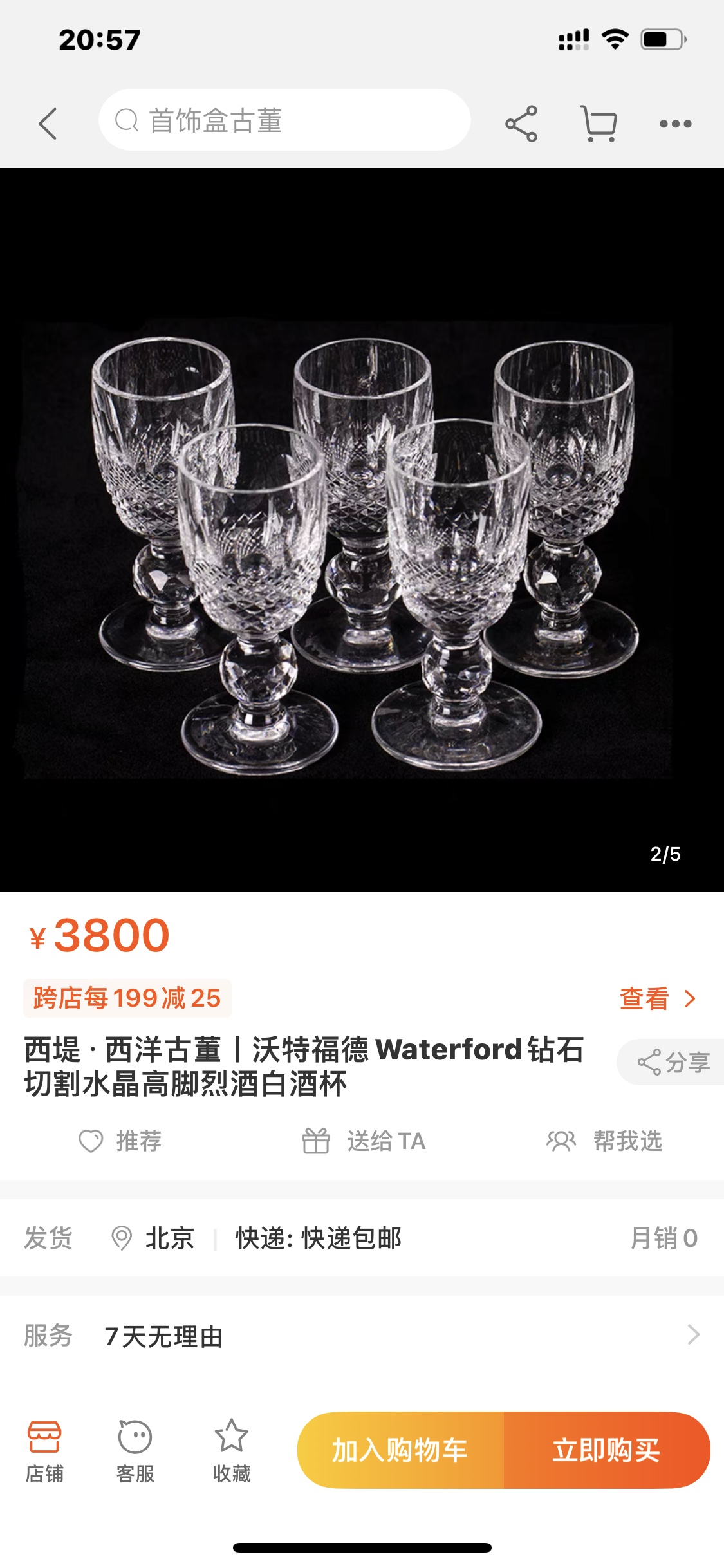Open the three-dot overflow menu
The image size is (724, 1568).
point(675,124)
